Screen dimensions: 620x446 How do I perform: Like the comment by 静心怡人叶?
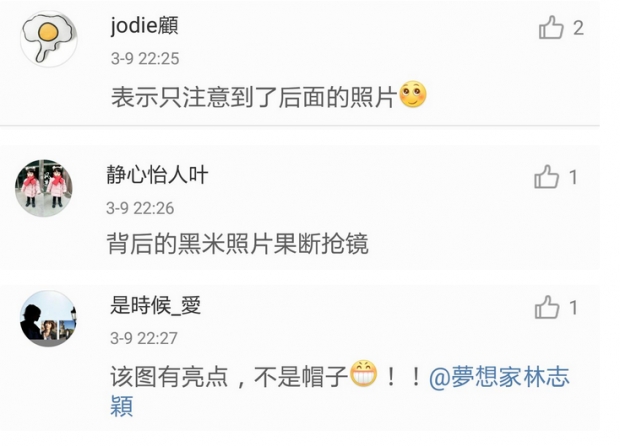[546, 177]
